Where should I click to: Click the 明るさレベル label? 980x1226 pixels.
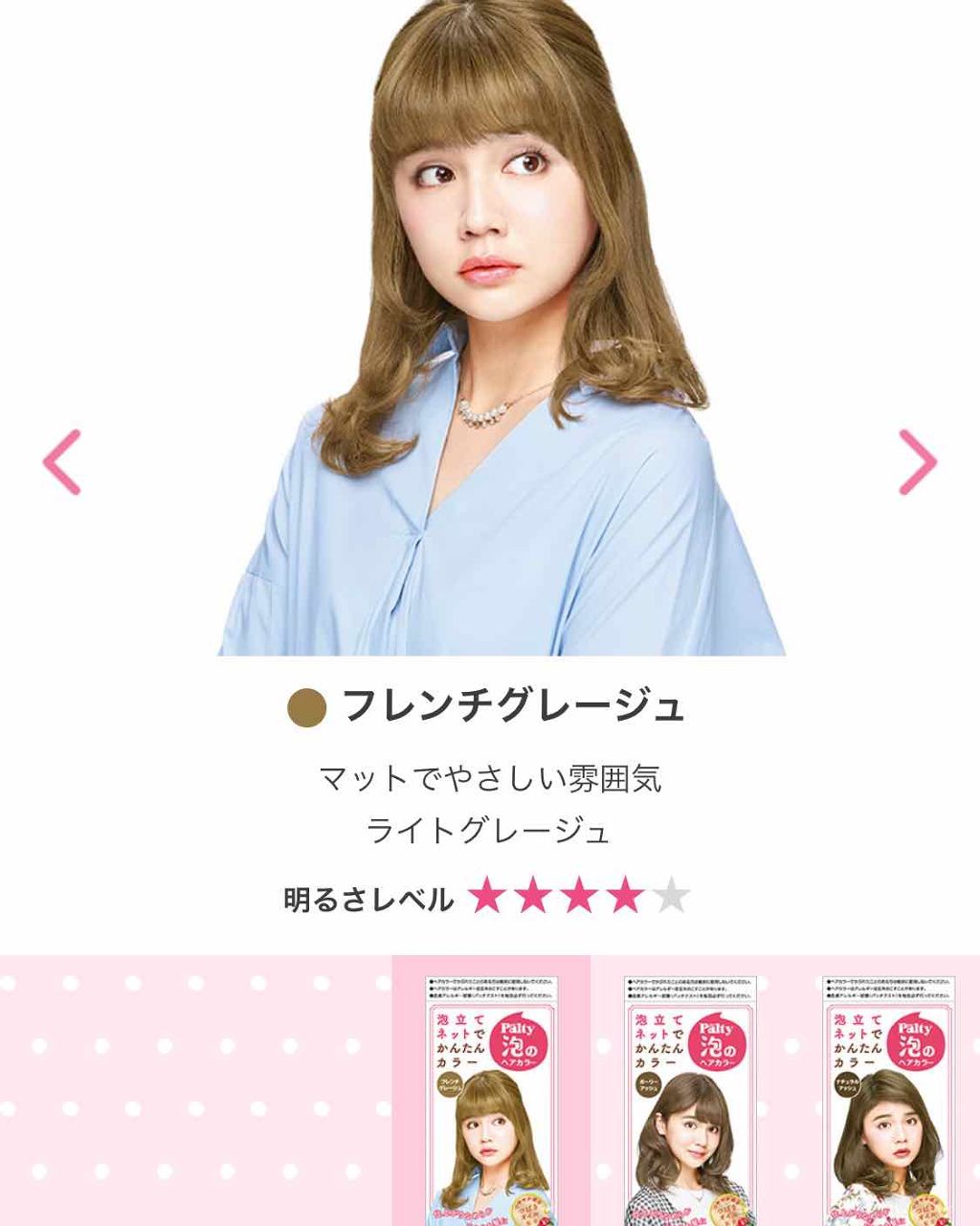(365, 900)
